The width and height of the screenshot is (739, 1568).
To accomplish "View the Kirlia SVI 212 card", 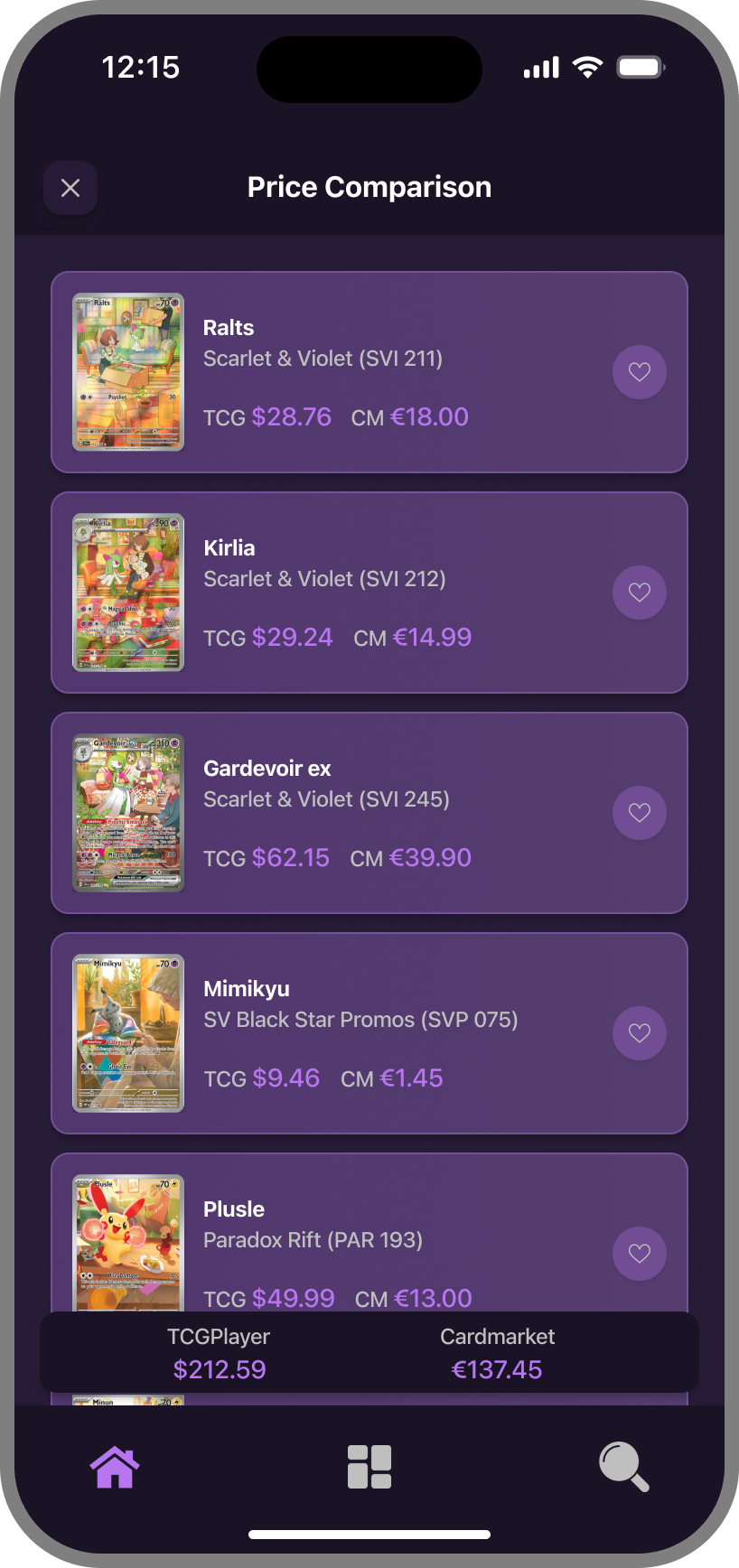I will 361,593.
